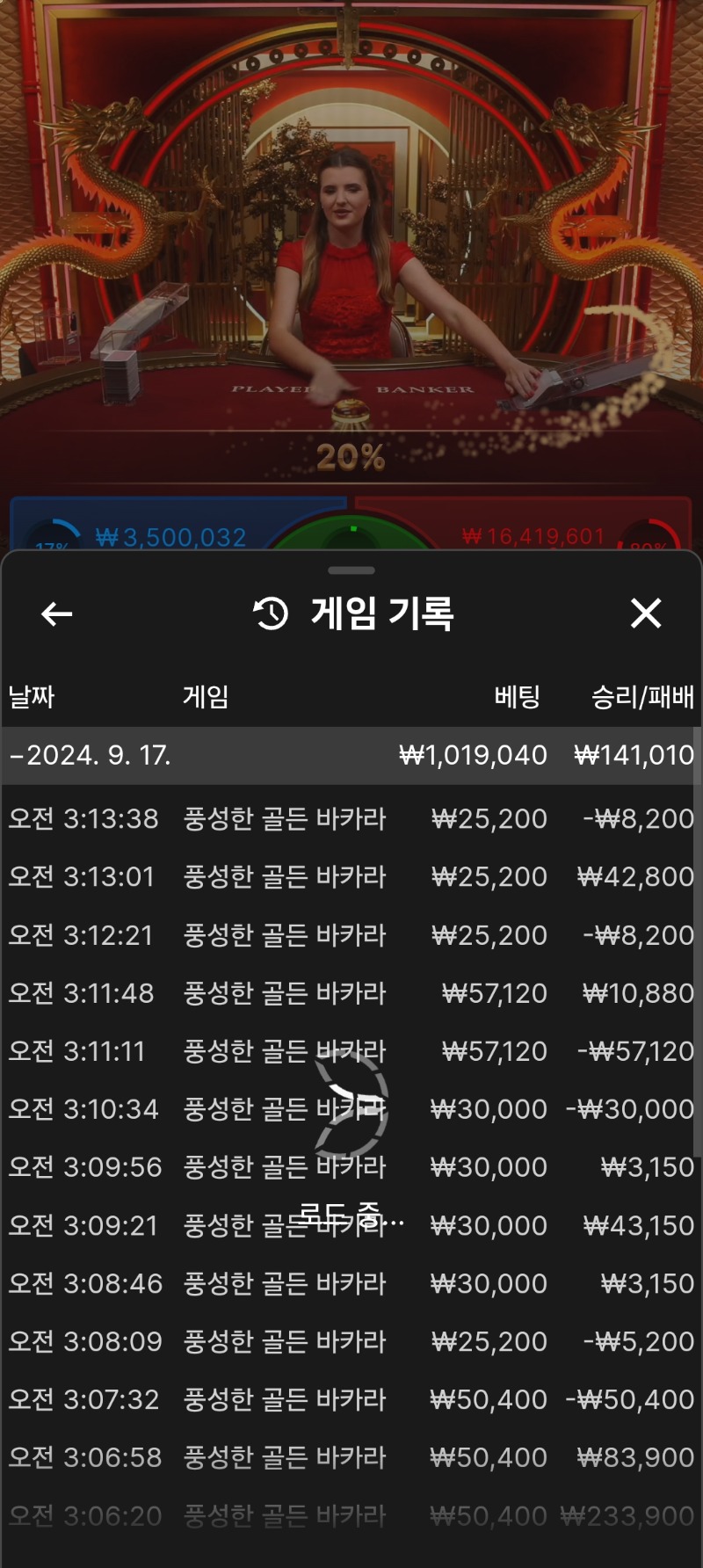Select the 3:09:56 game entry
703x1568 pixels.
351,1166
